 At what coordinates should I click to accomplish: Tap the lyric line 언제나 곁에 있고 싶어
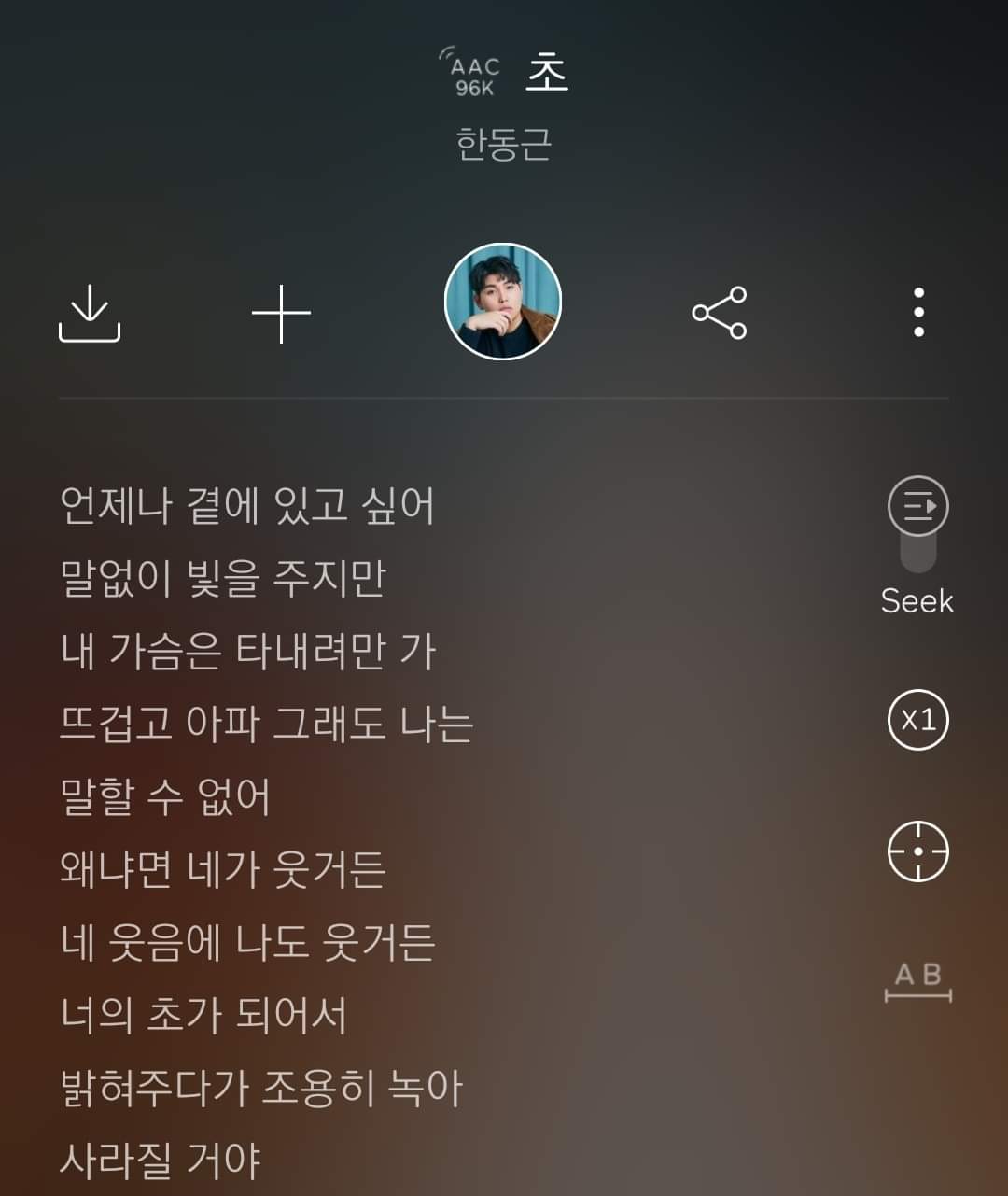click(247, 505)
